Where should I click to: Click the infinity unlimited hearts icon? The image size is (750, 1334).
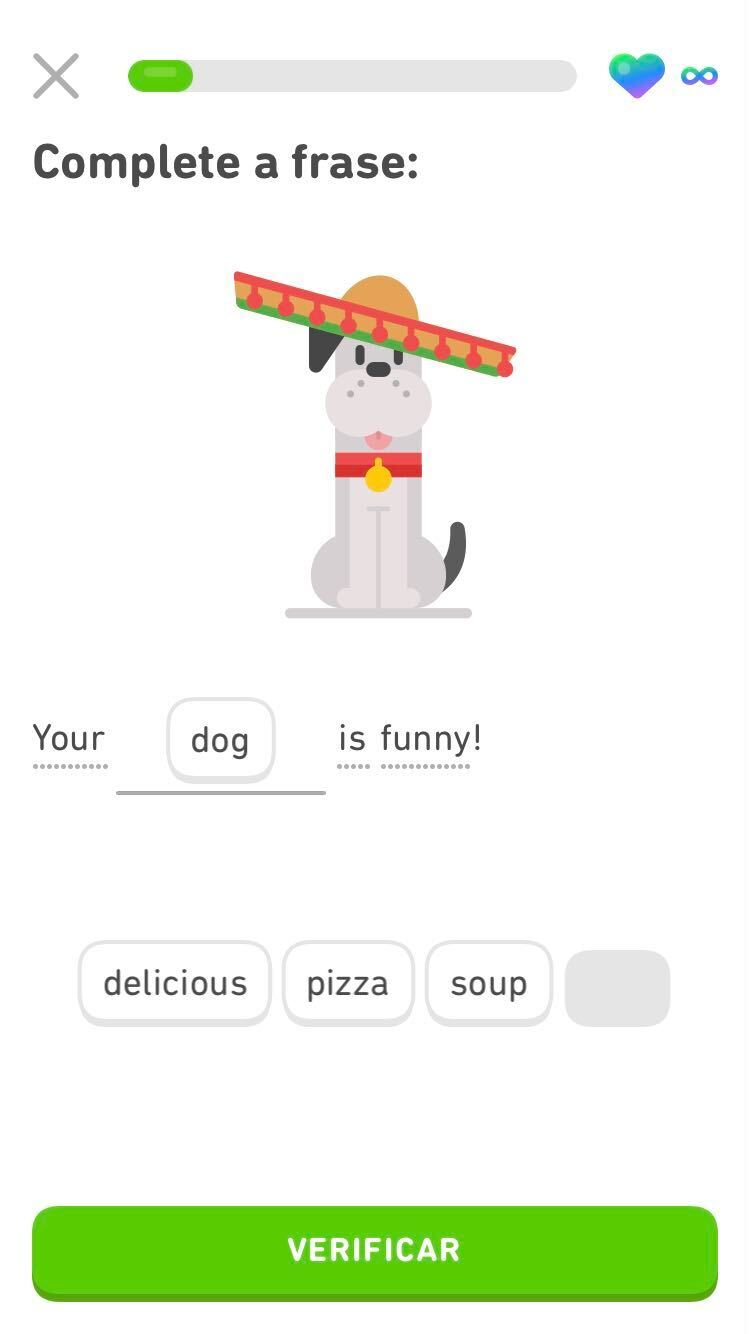pos(700,75)
